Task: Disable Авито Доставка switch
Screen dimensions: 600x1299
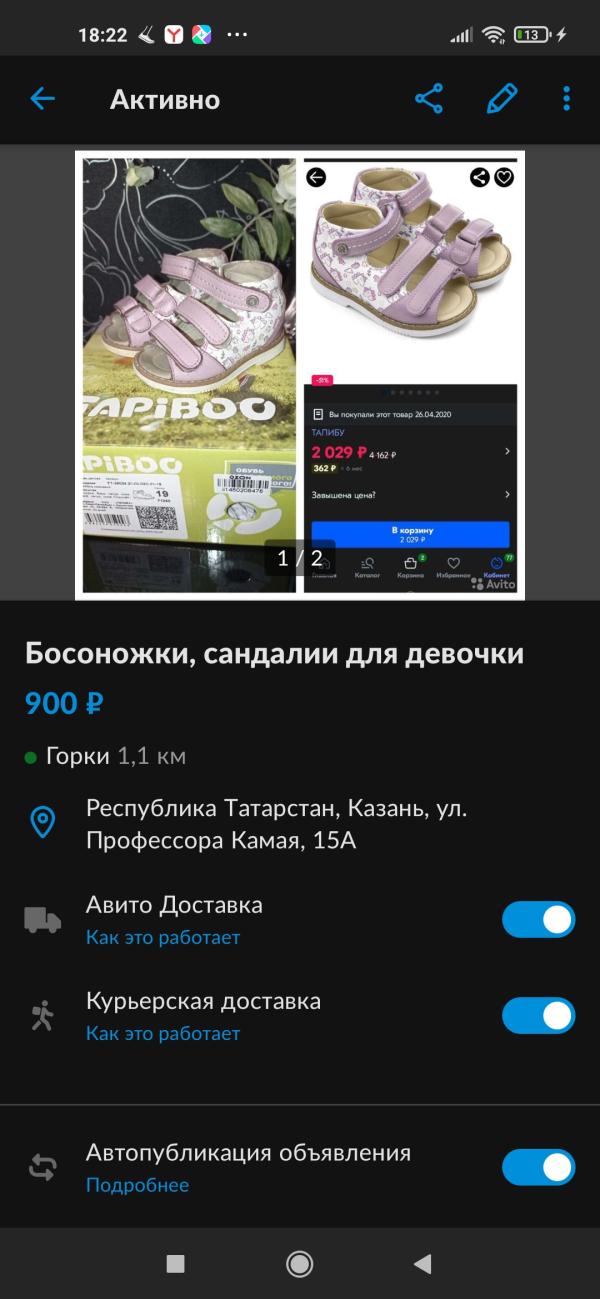Action: (x=538, y=919)
